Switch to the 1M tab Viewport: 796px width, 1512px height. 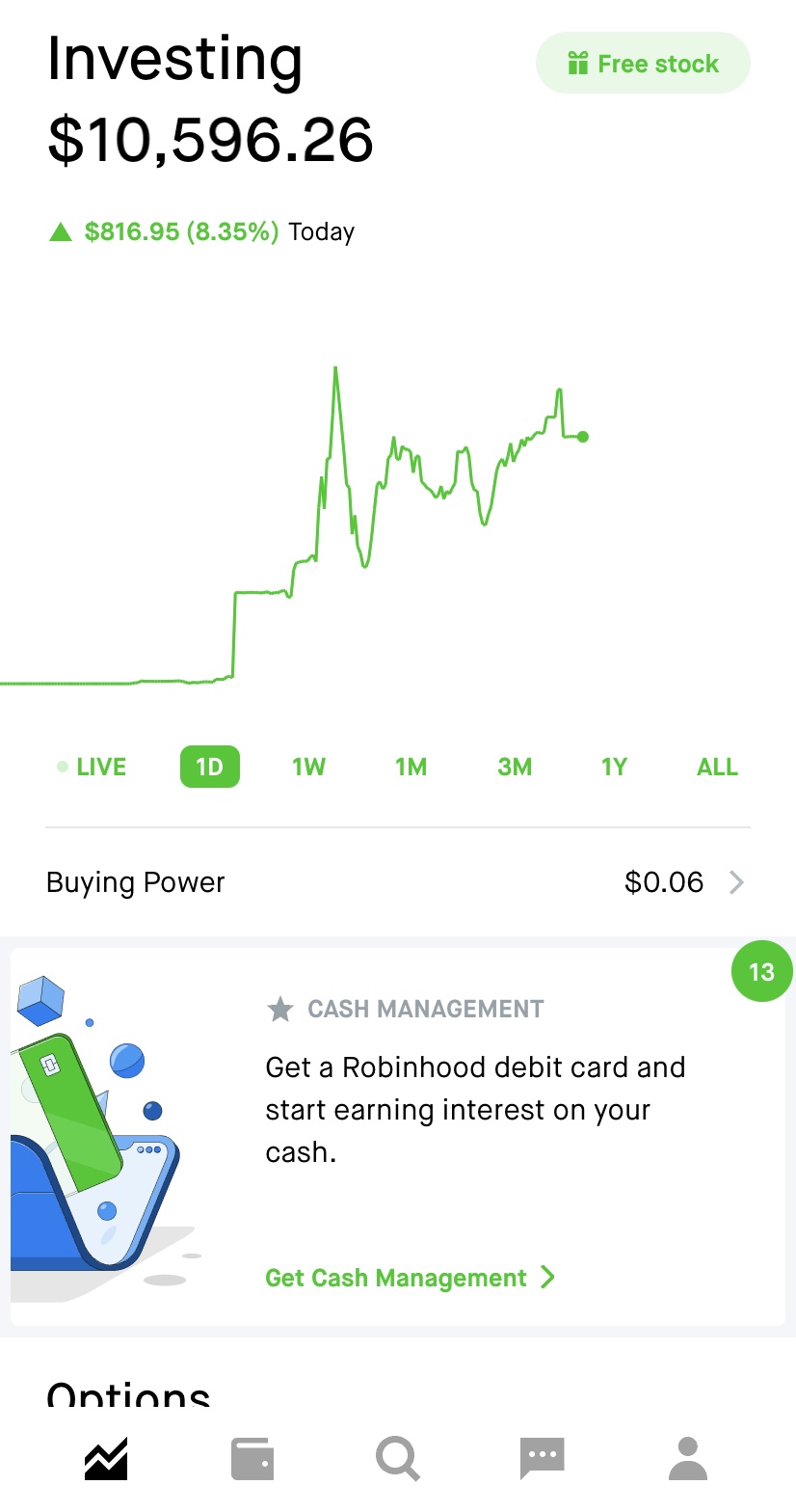411,767
